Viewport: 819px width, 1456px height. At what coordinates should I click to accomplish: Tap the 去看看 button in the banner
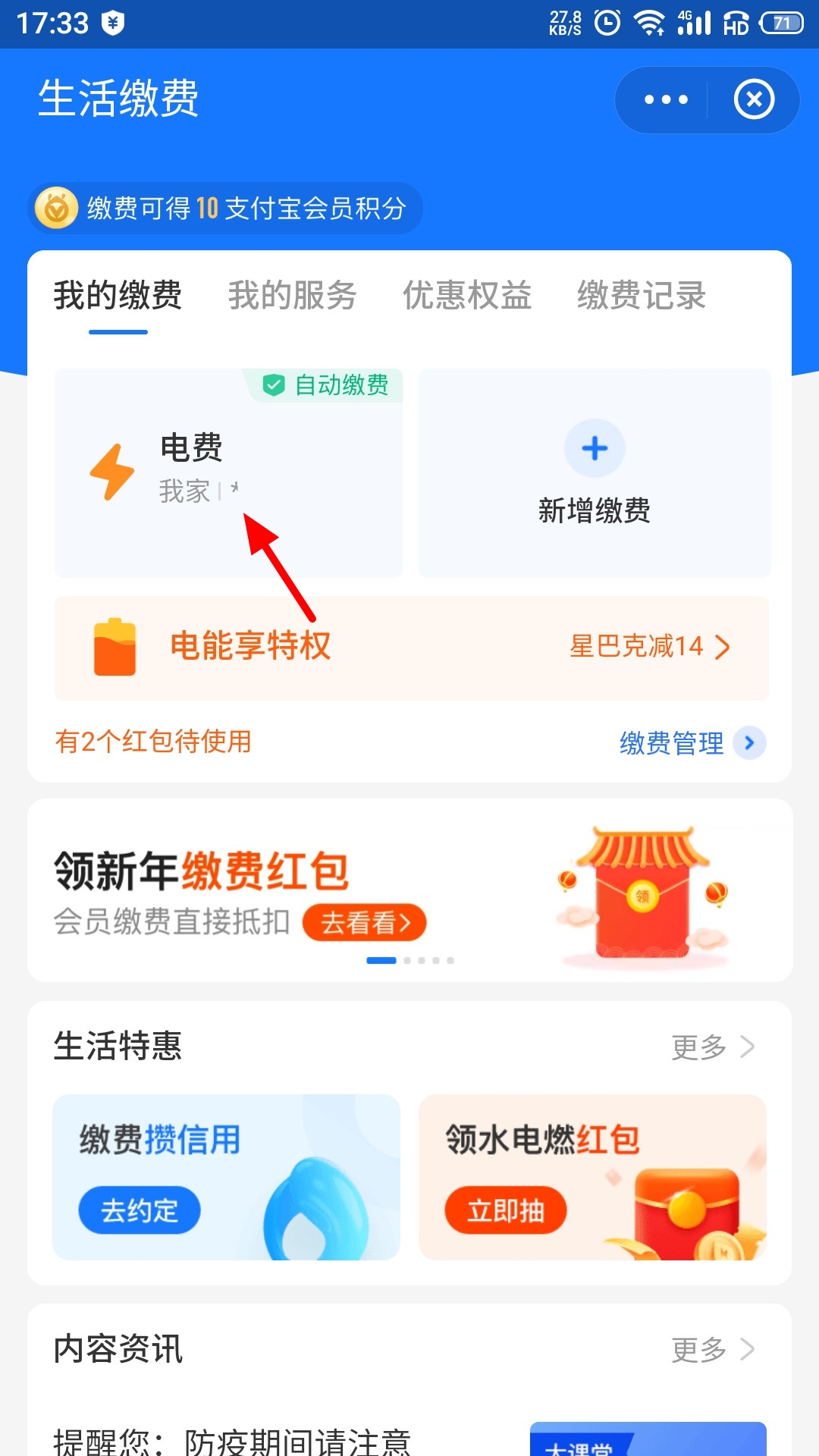363,922
